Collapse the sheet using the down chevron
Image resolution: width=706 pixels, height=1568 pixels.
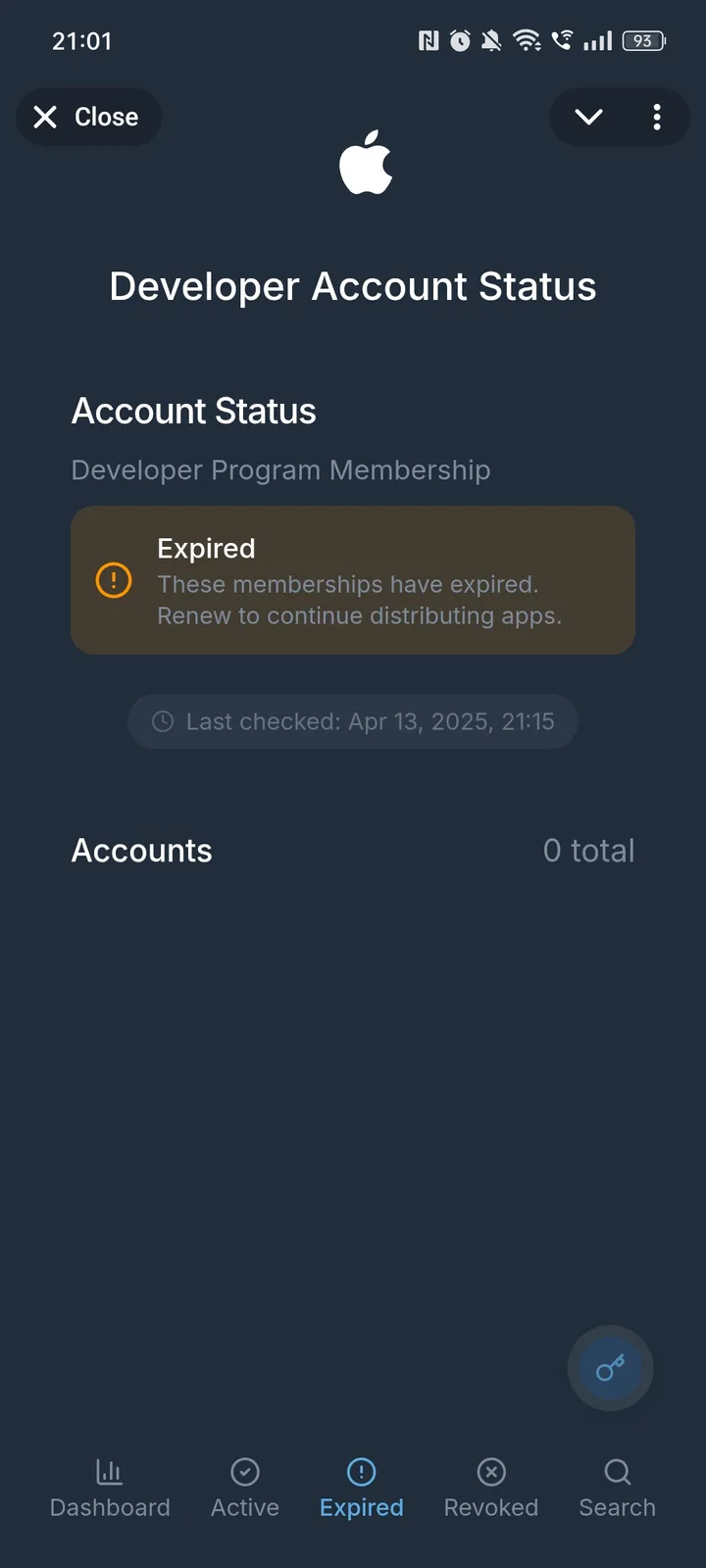point(588,117)
